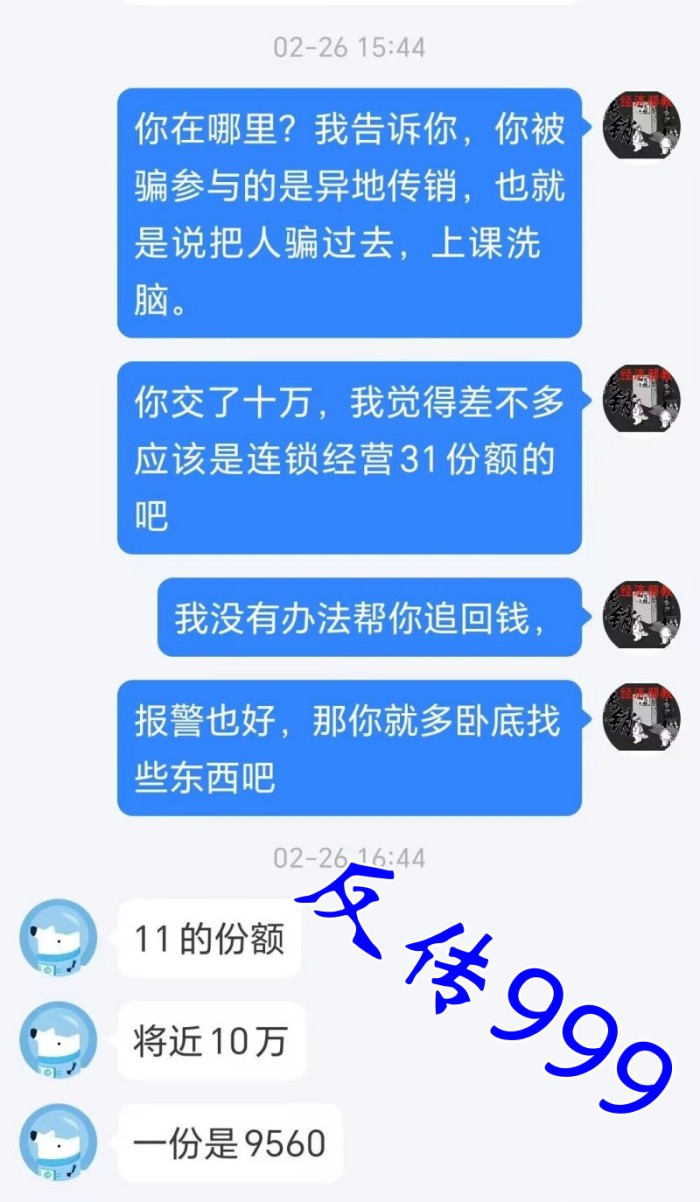The width and height of the screenshot is (700, 1202).
Task: Open contact avatar beside '将近10万' message
Action: 59,1041
